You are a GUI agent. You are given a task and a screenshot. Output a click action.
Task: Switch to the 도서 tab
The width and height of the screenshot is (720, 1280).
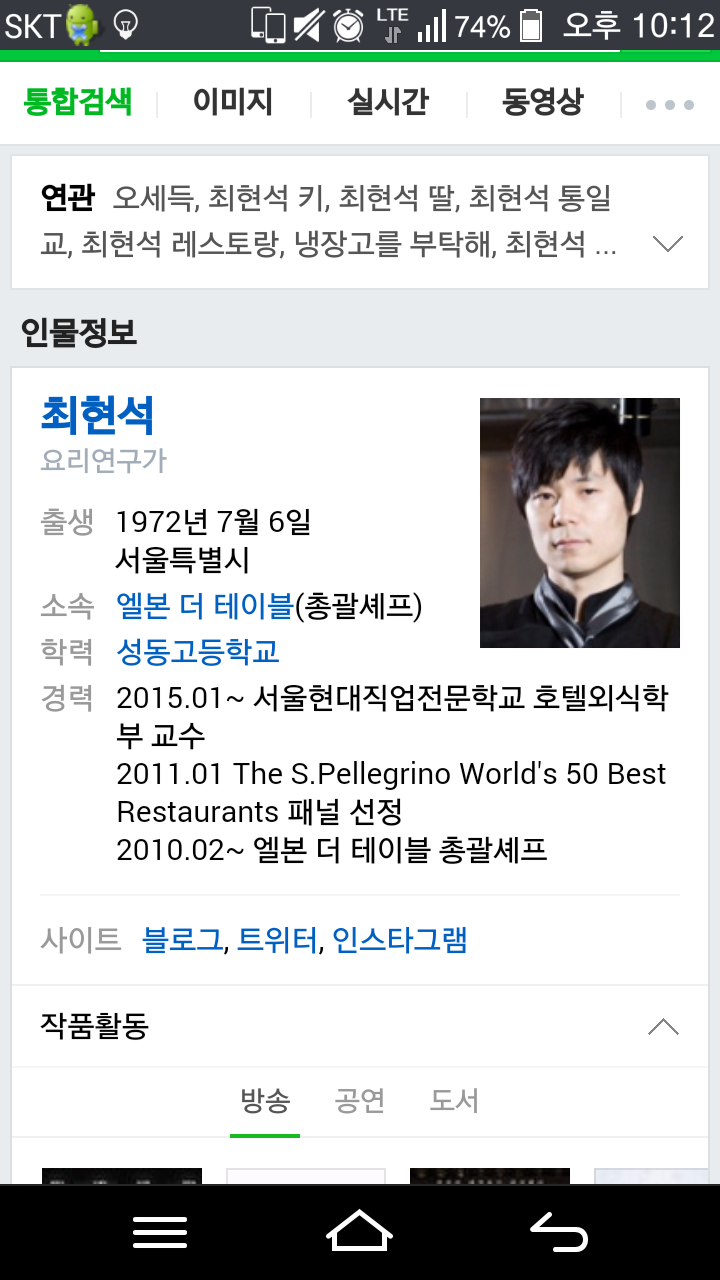click(454, 1101)
